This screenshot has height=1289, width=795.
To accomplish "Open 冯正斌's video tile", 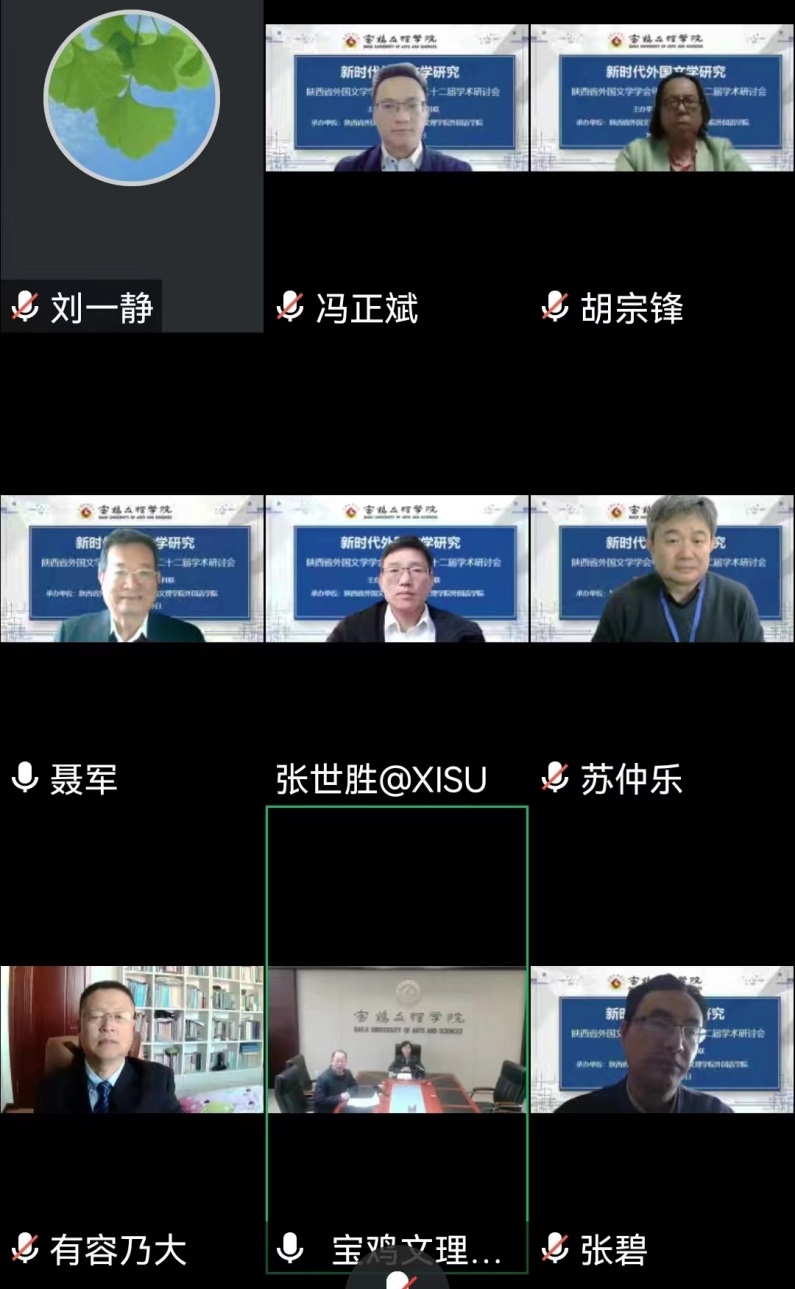I will (x=397, y=100).
